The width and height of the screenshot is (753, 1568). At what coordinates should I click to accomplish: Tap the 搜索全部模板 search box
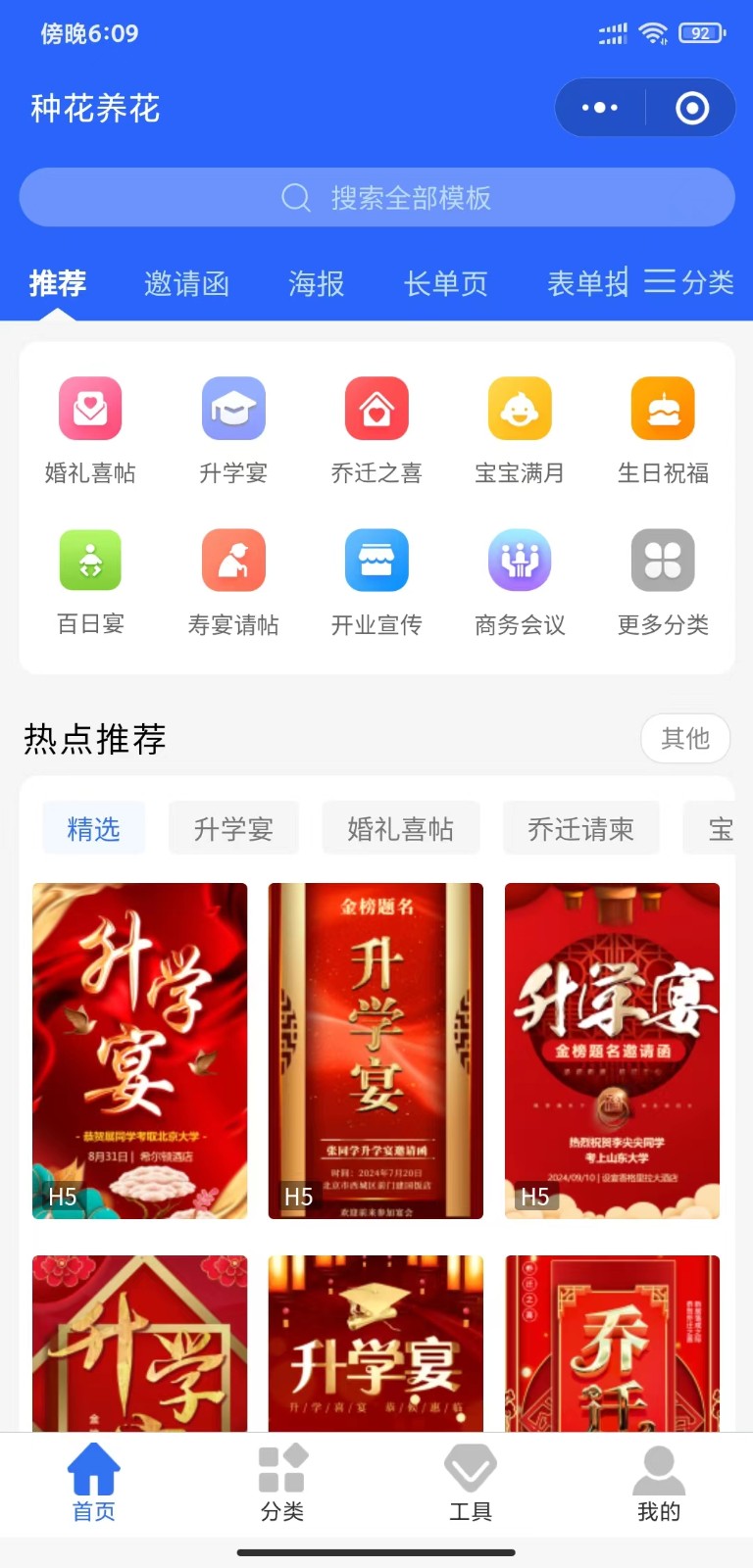click(x=376, y=198)
